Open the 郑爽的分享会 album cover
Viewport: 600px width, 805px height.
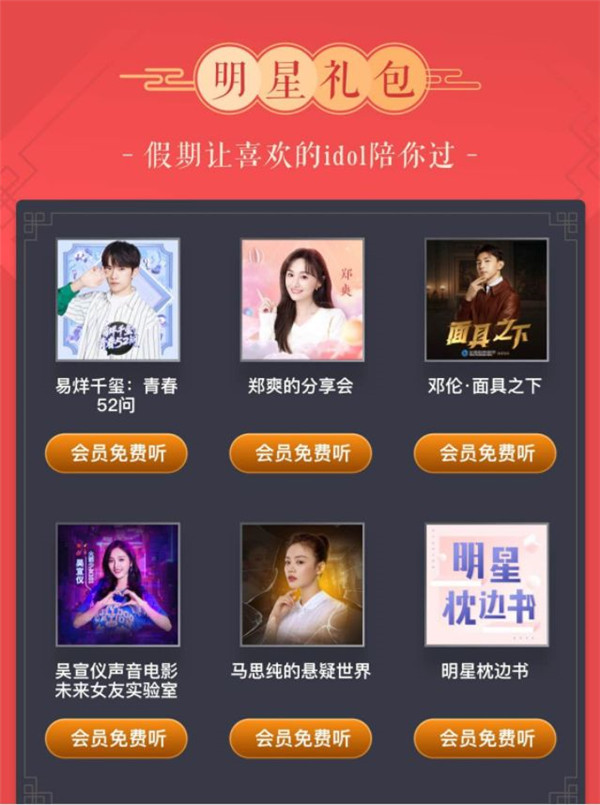click(301, 300)
